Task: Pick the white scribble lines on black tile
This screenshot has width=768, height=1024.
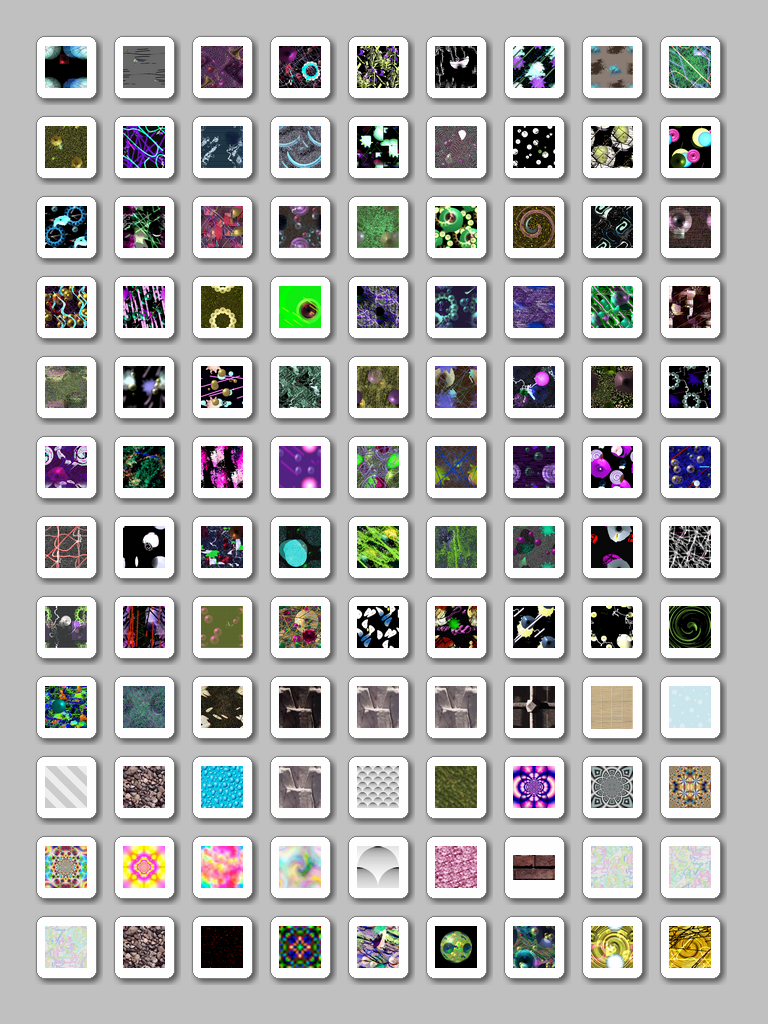Action: point(690,547)
